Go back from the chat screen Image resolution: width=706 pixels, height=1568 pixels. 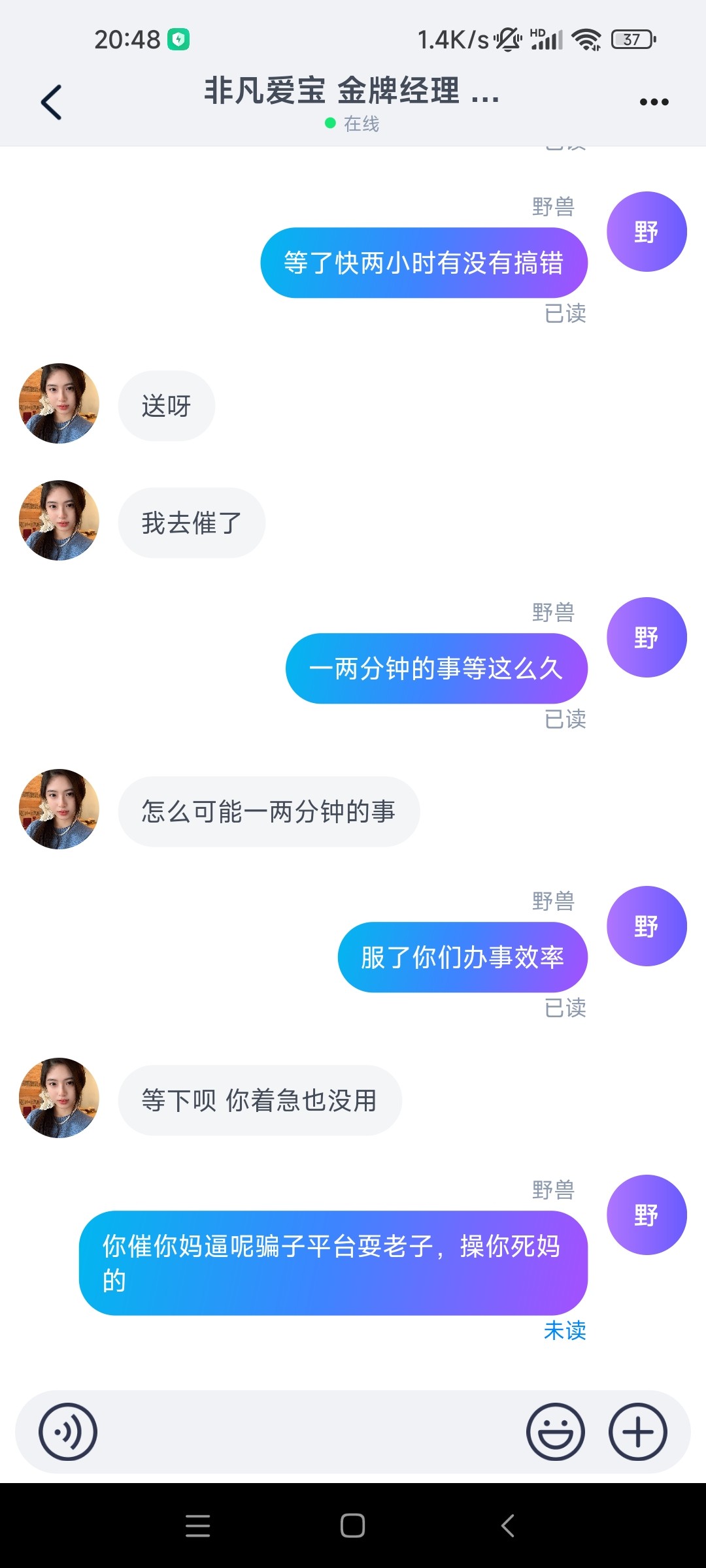(51, 103)
